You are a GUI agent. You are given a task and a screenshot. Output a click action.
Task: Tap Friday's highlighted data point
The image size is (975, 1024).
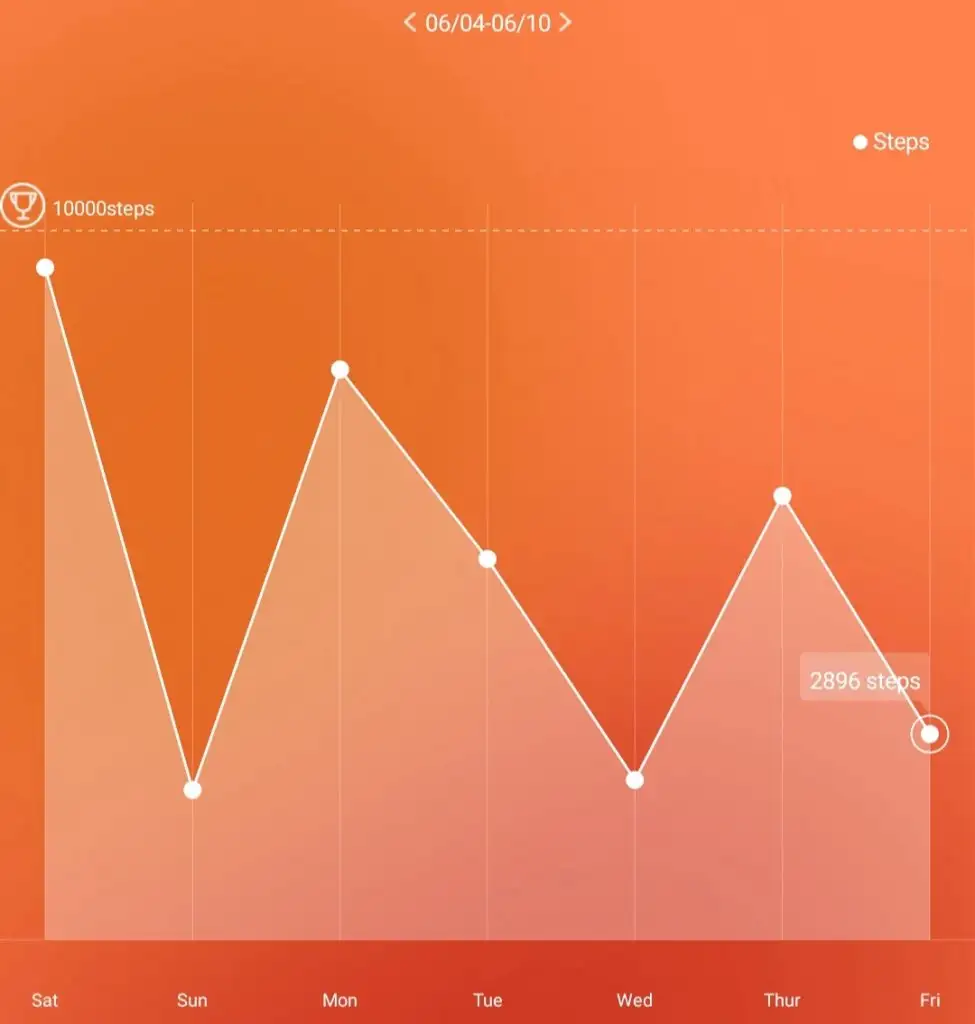[930, 734]
